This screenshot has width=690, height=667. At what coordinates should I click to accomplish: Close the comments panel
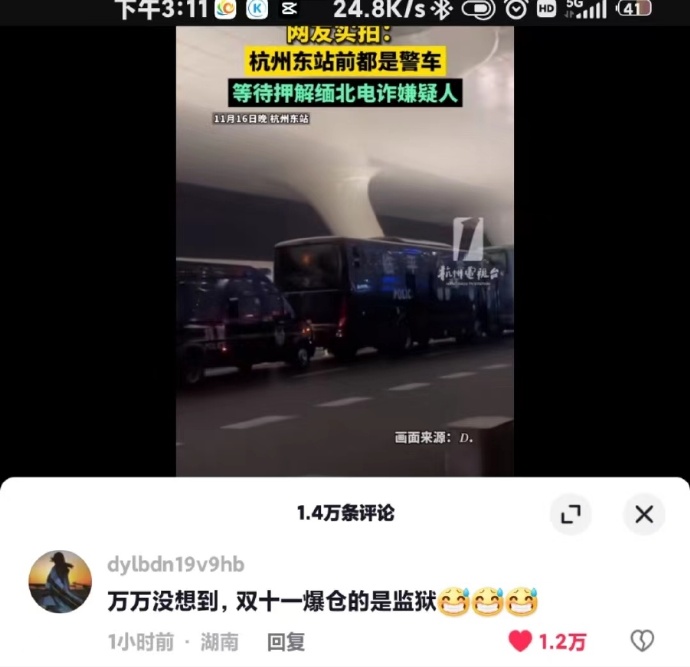pyautogui.click(x=643, y=514)
